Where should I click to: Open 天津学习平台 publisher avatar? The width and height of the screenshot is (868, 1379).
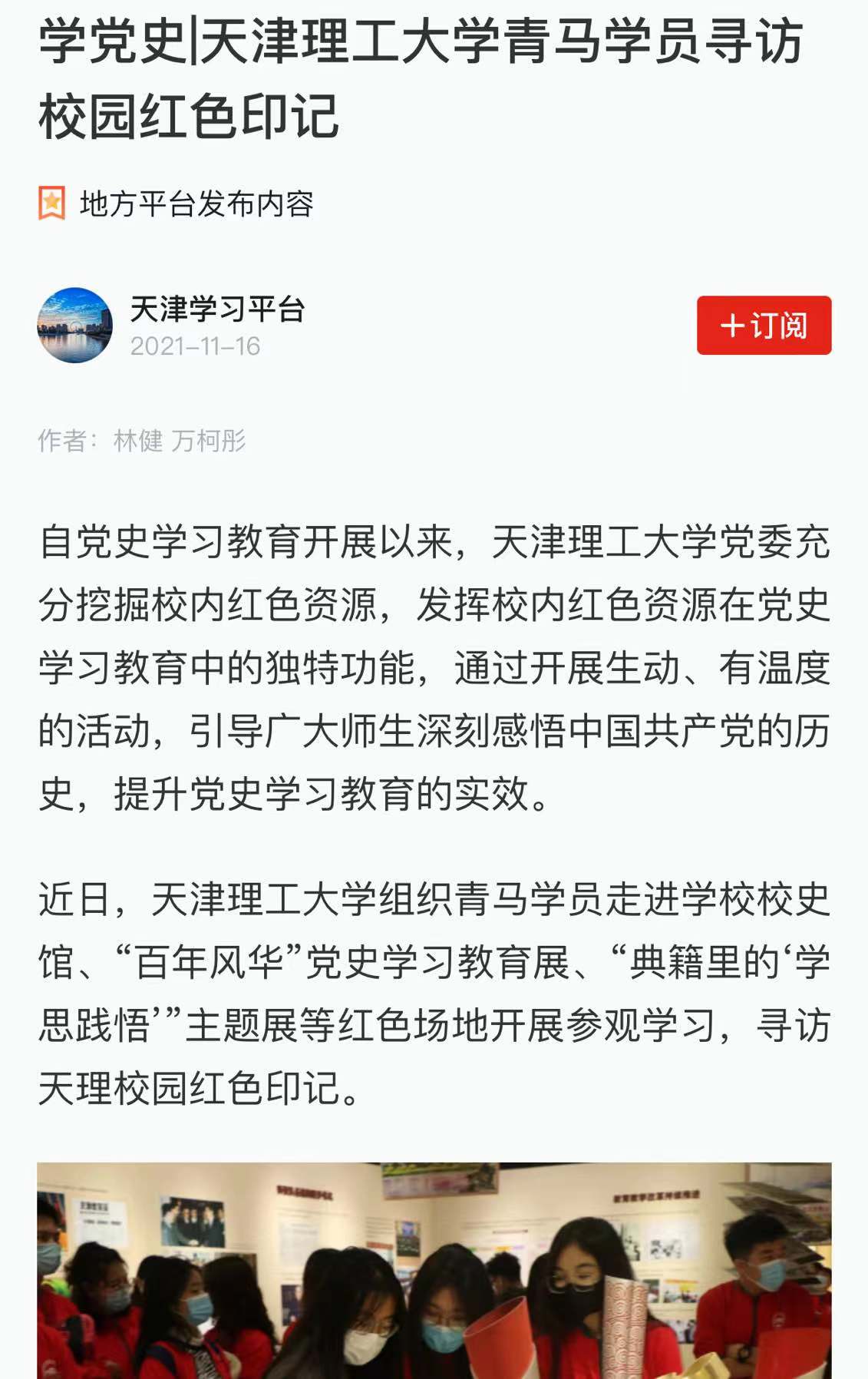point(74,325)
